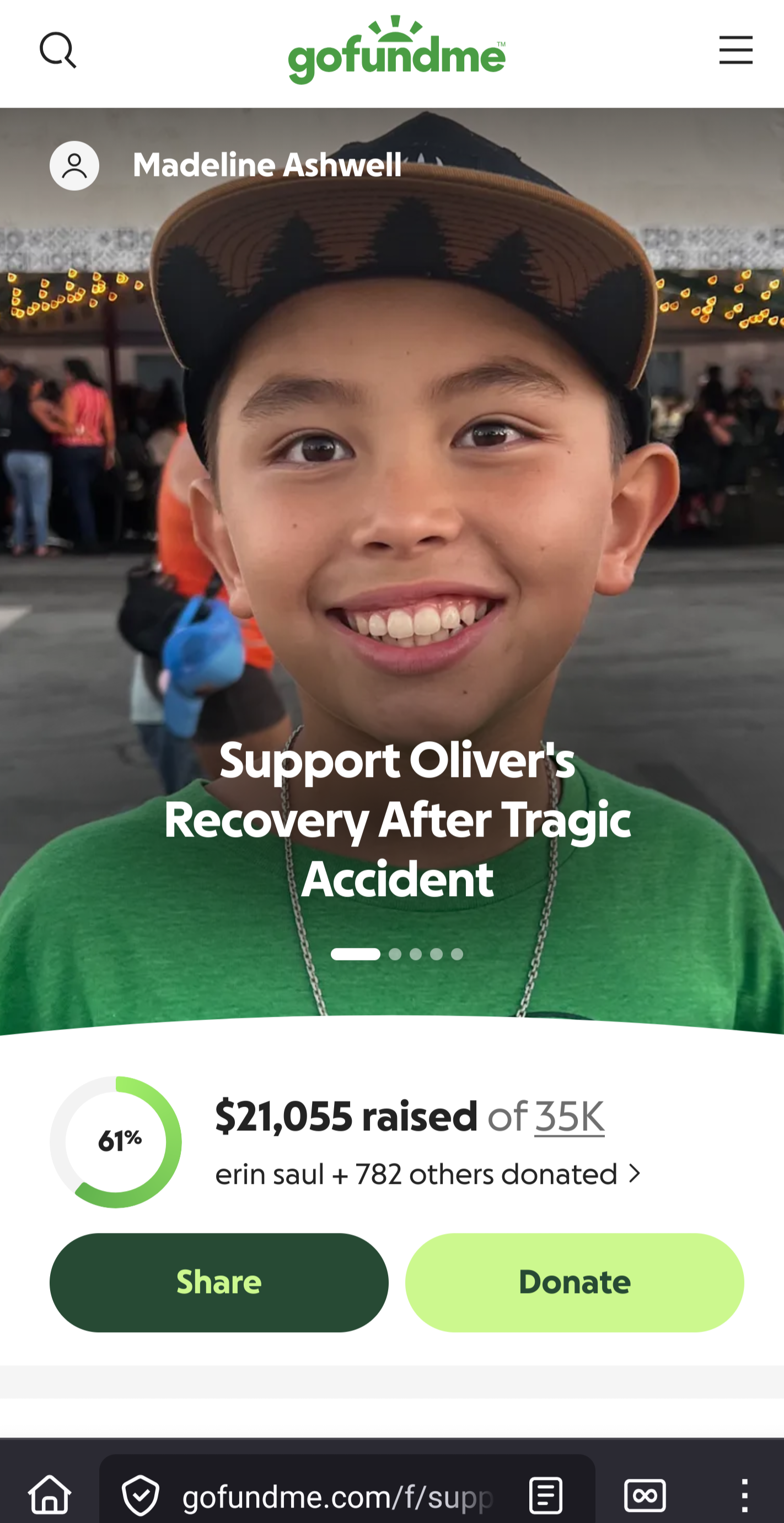The height and width of the screenshot is (1523, 784).
Task: Open the browser home button
Action: [50, 1495]
